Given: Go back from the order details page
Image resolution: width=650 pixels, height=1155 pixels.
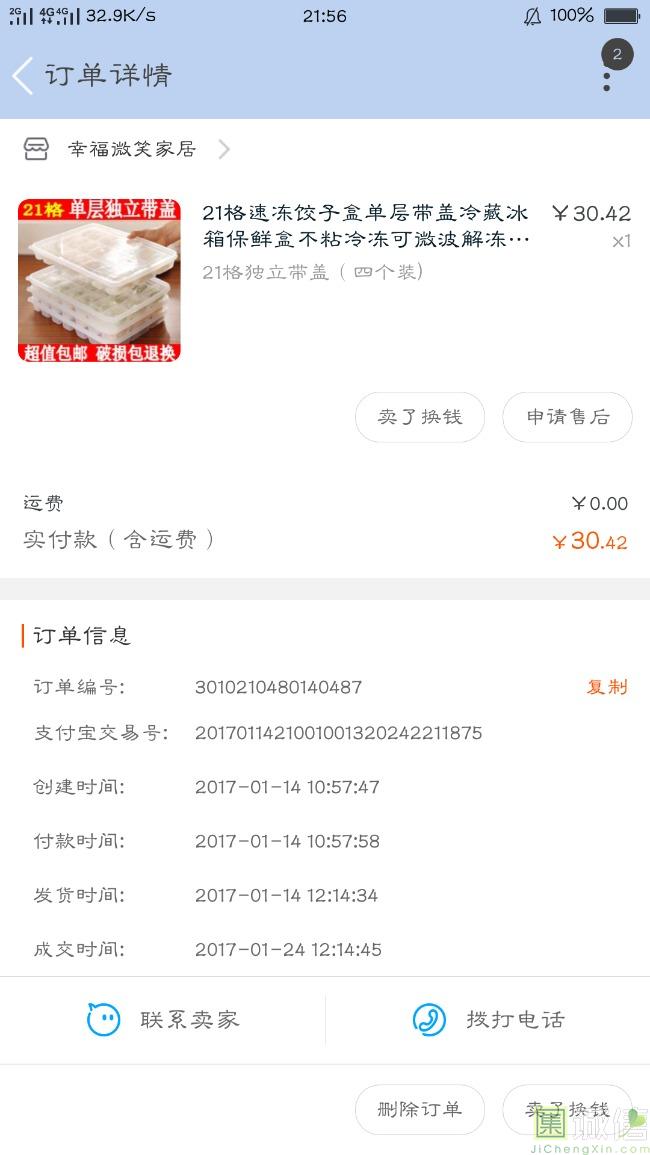Looking at the screenshot, I should pos(23,76).
